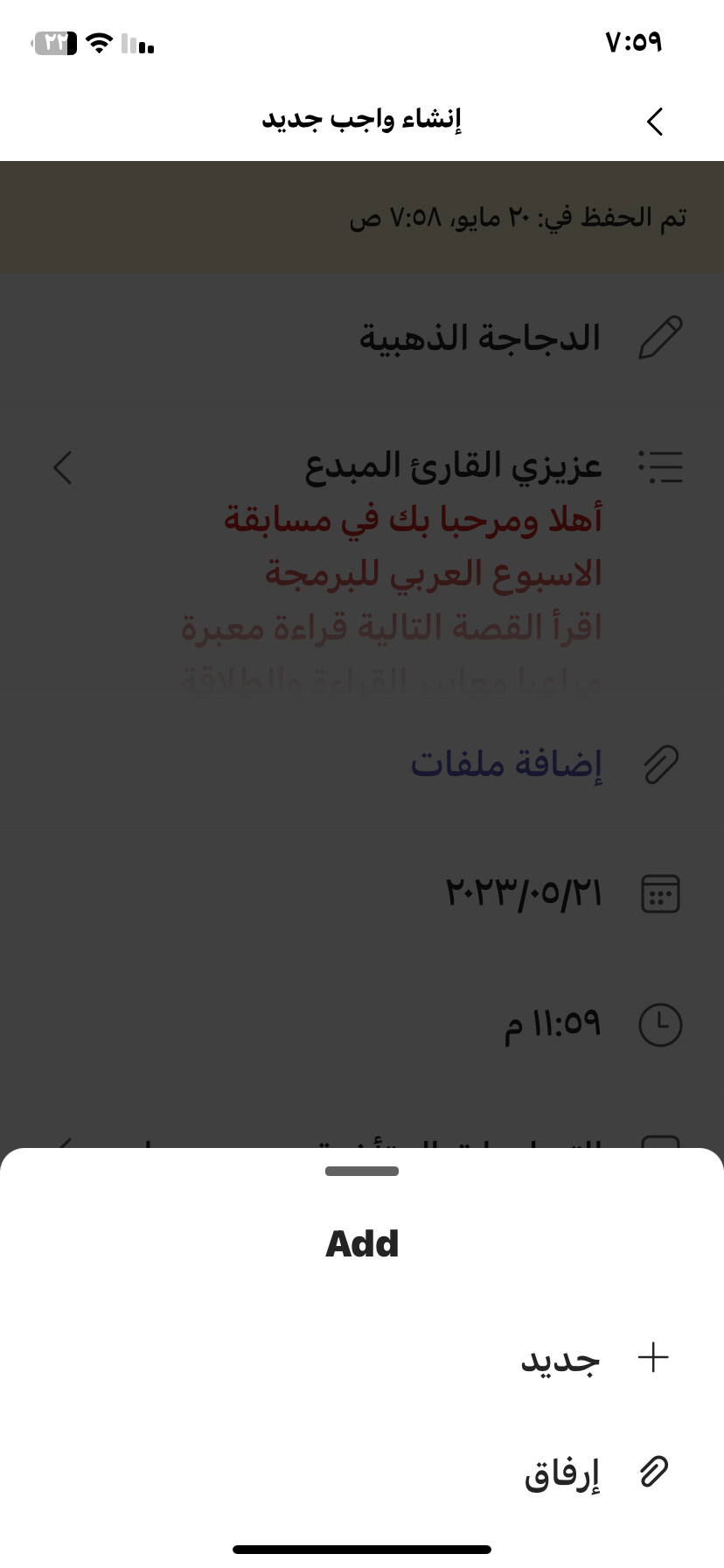Viewport: 724px width, 1568px height.
Task: Choose the إرفاق (Attach) option
Action: [362, 1473]
